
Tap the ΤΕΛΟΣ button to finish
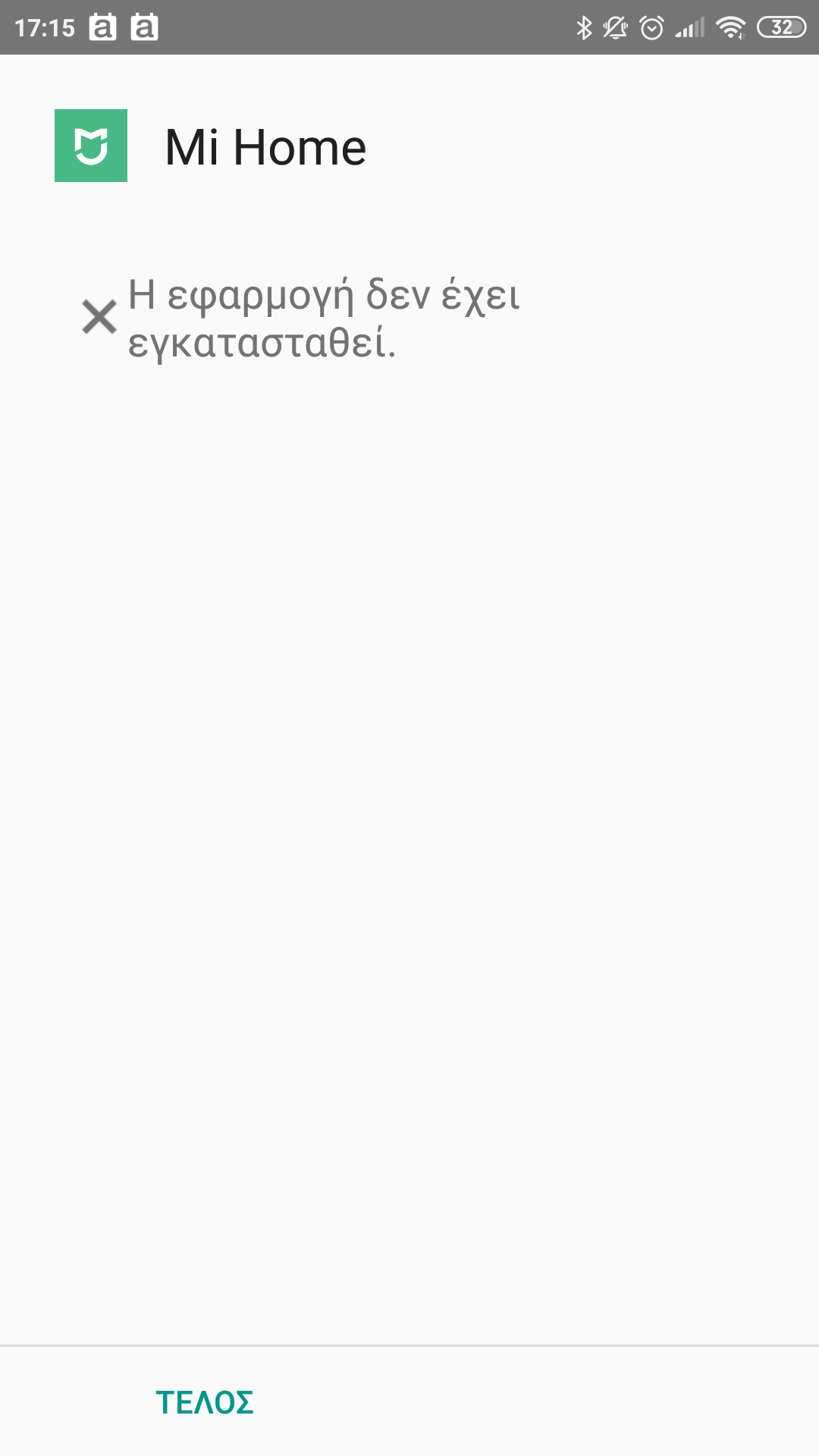[x=204, y=1403]
